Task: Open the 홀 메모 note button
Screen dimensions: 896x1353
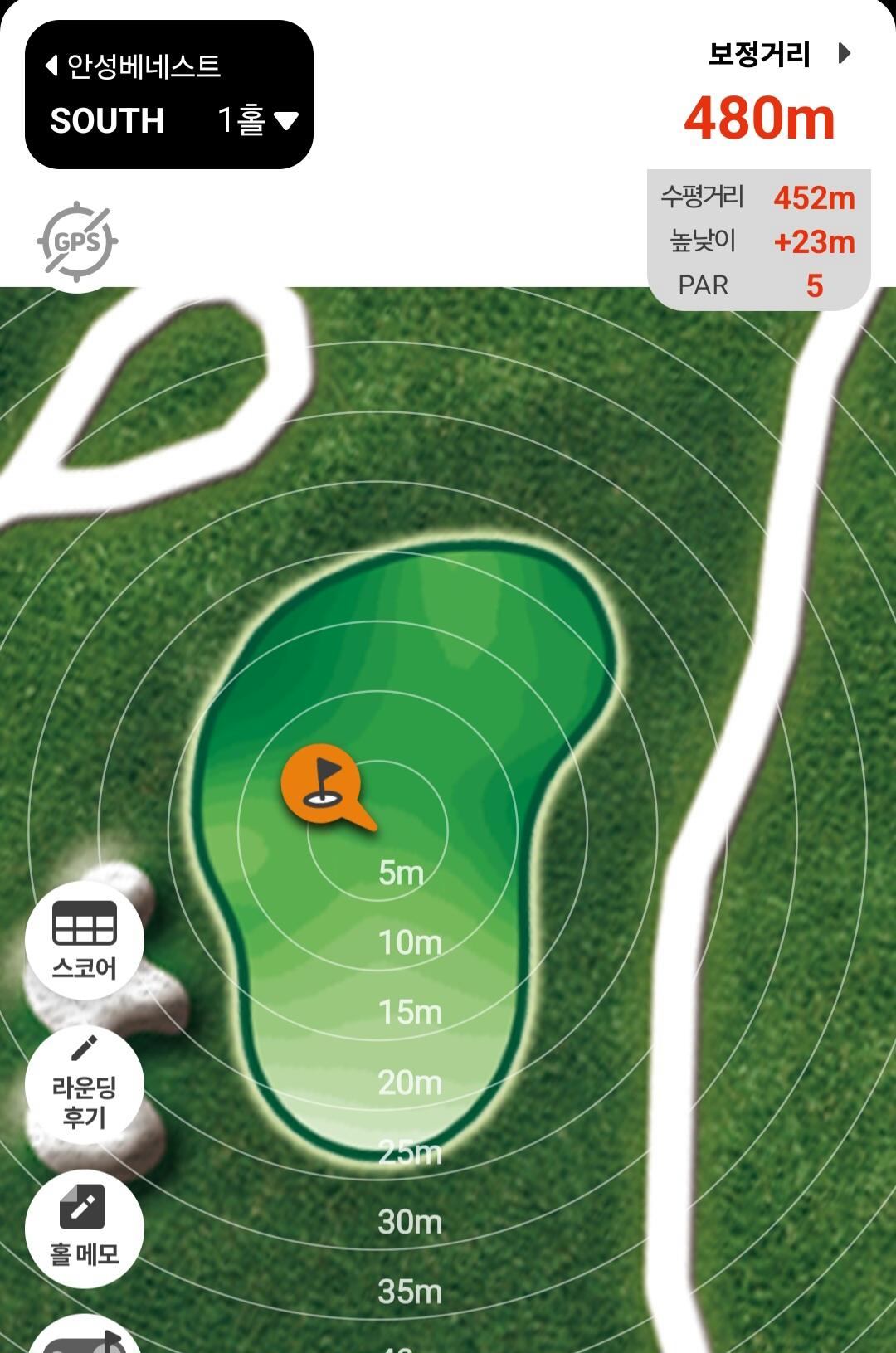Action: tap(84, 1229)
